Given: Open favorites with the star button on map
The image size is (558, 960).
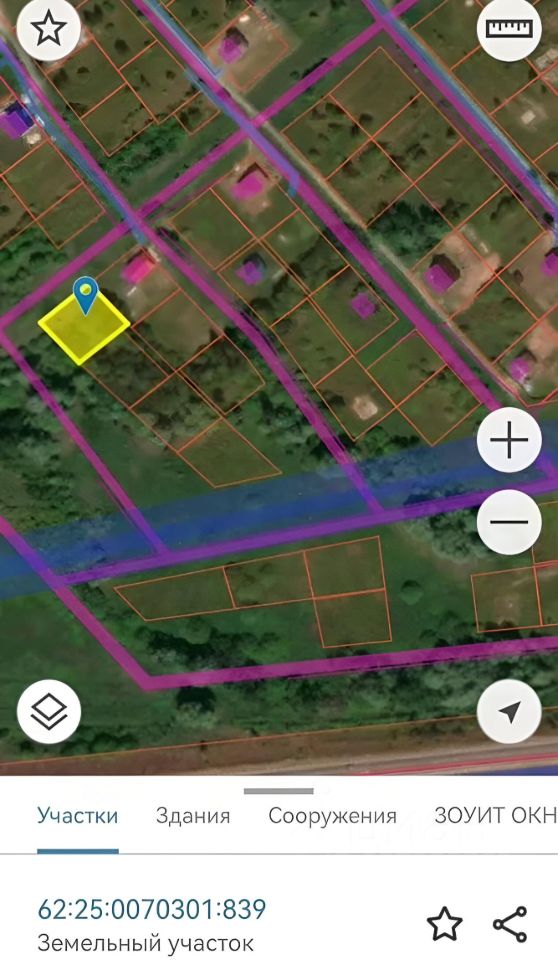Looking at the screenshot, I should coord(49,29).
